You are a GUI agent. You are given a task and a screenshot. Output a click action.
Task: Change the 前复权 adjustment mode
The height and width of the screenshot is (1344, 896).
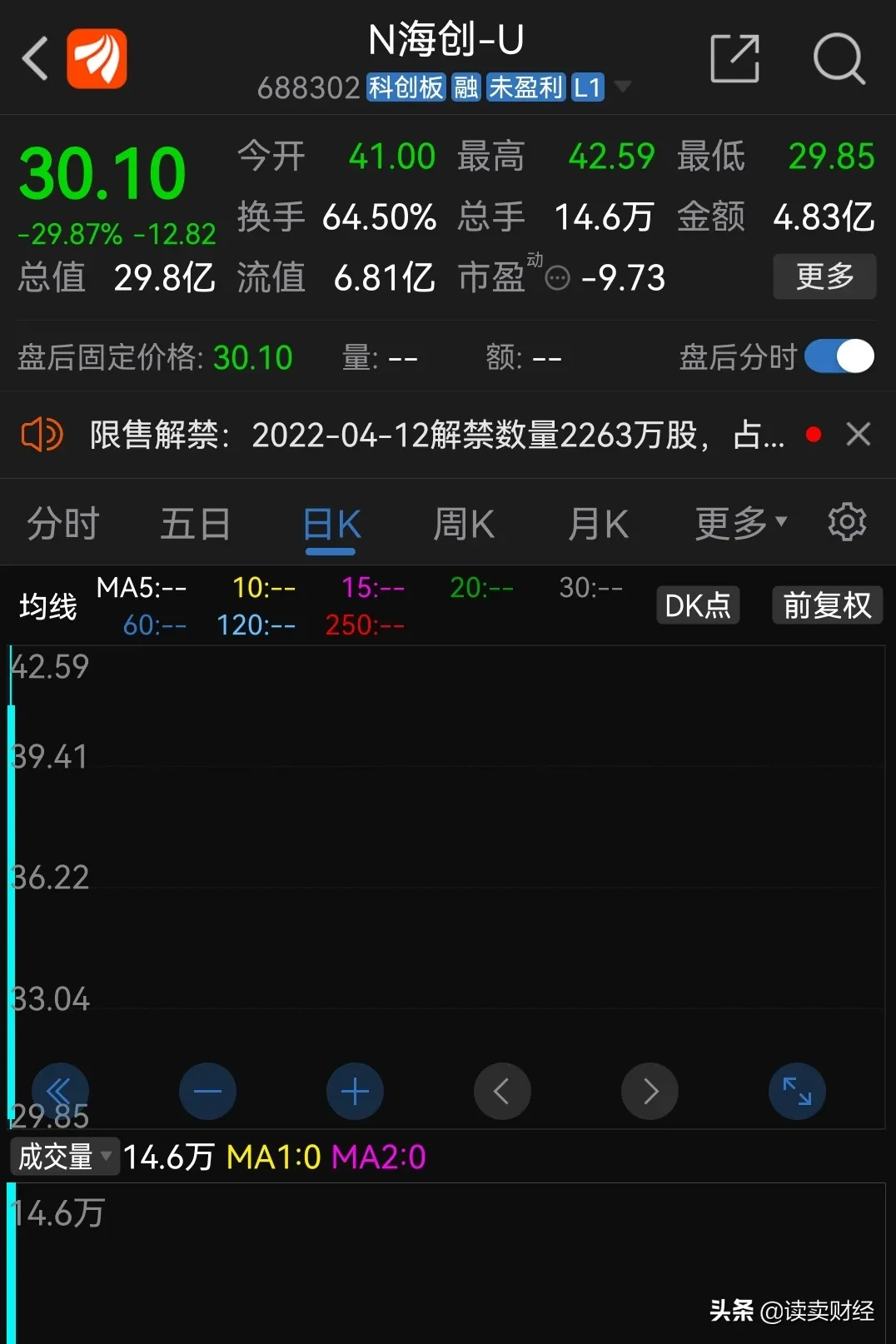pos(827,605)
